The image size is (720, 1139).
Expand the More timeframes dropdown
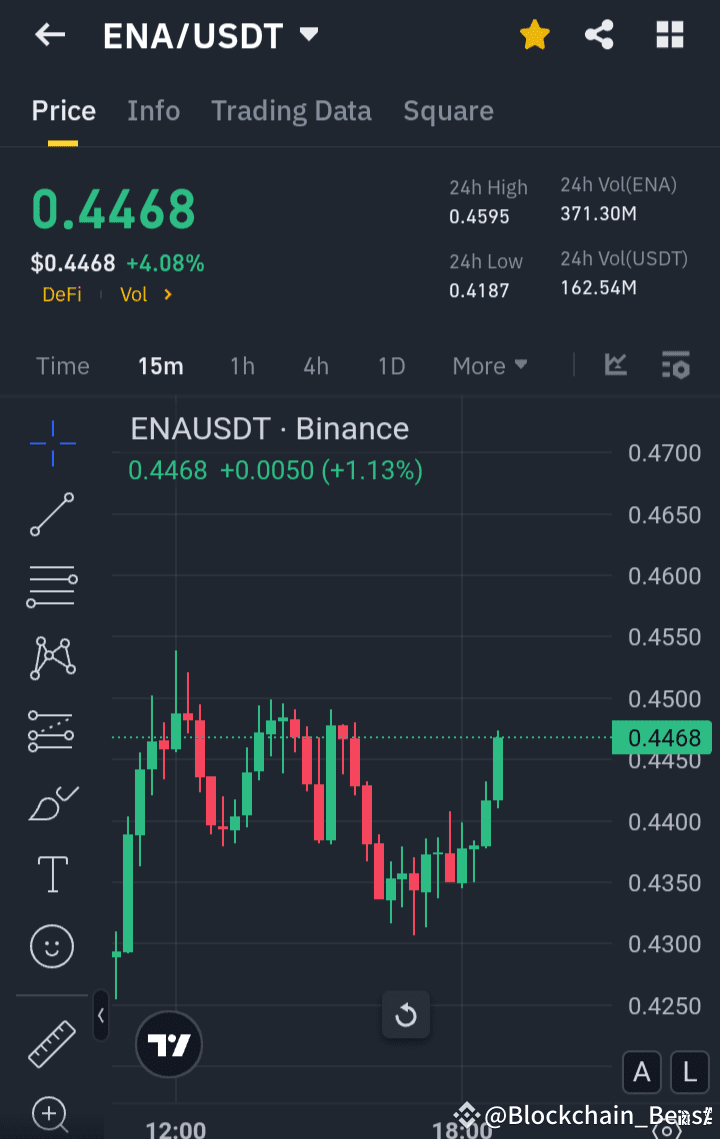[489, 366]
